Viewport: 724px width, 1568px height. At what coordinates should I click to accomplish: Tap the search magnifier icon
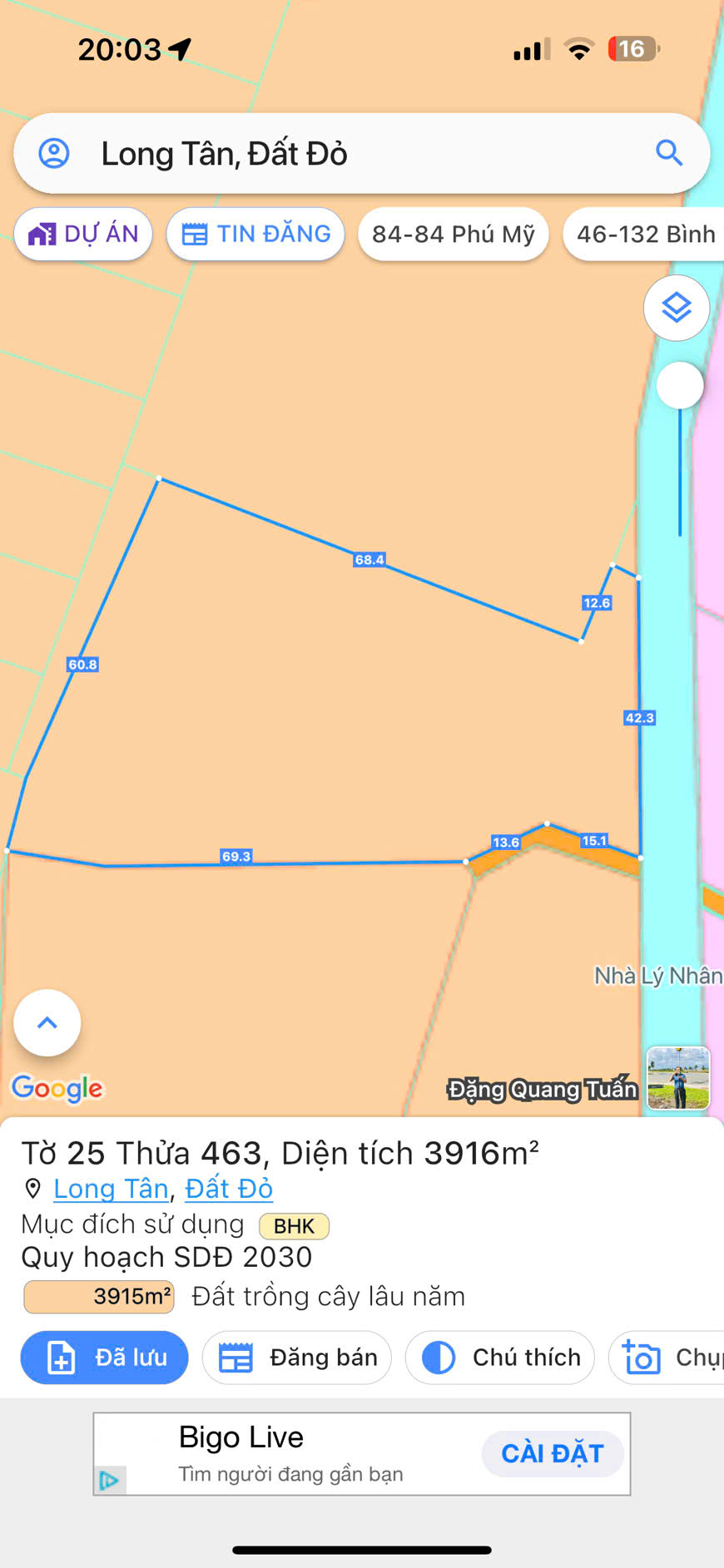pos(669,153)
